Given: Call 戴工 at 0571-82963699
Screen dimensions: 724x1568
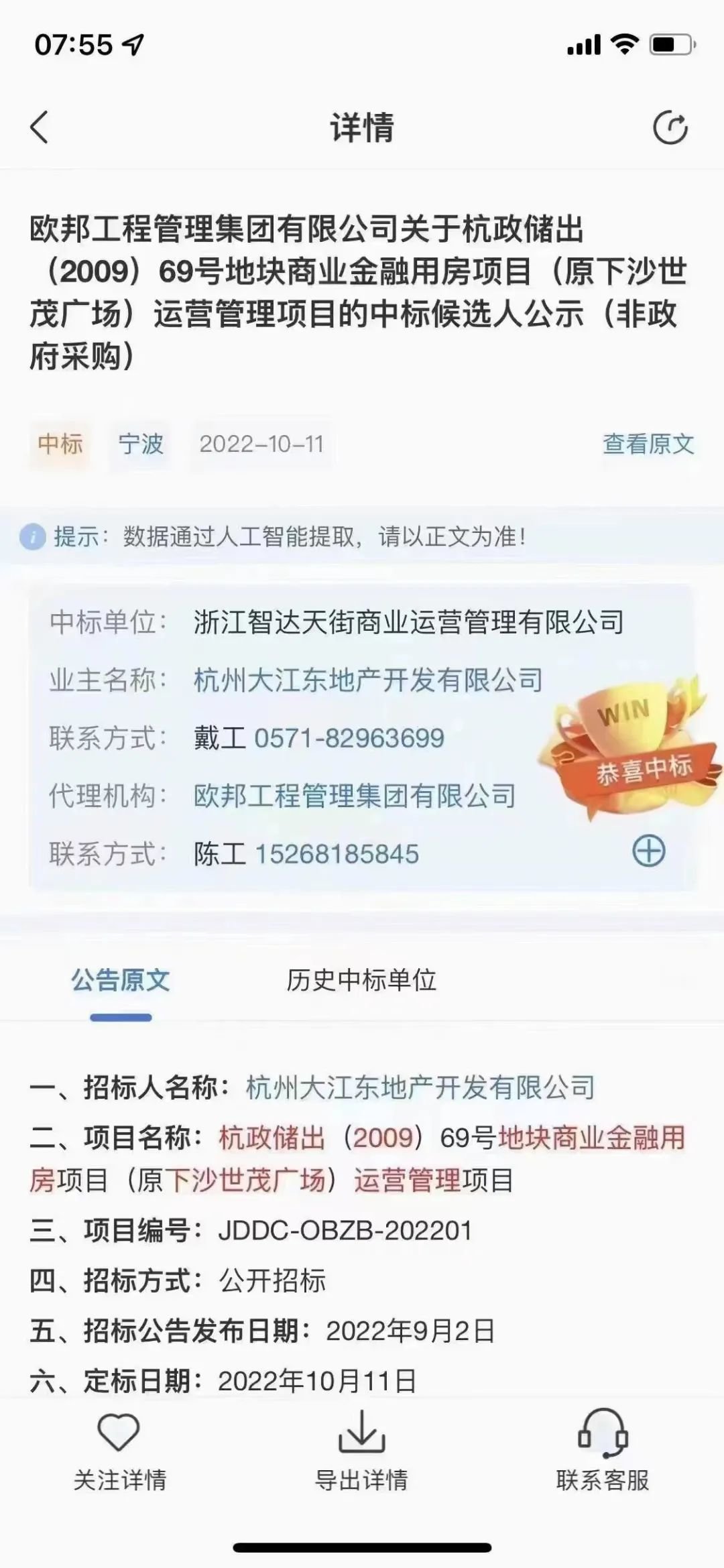Looking at the screenshot, I should click(349, 738).
